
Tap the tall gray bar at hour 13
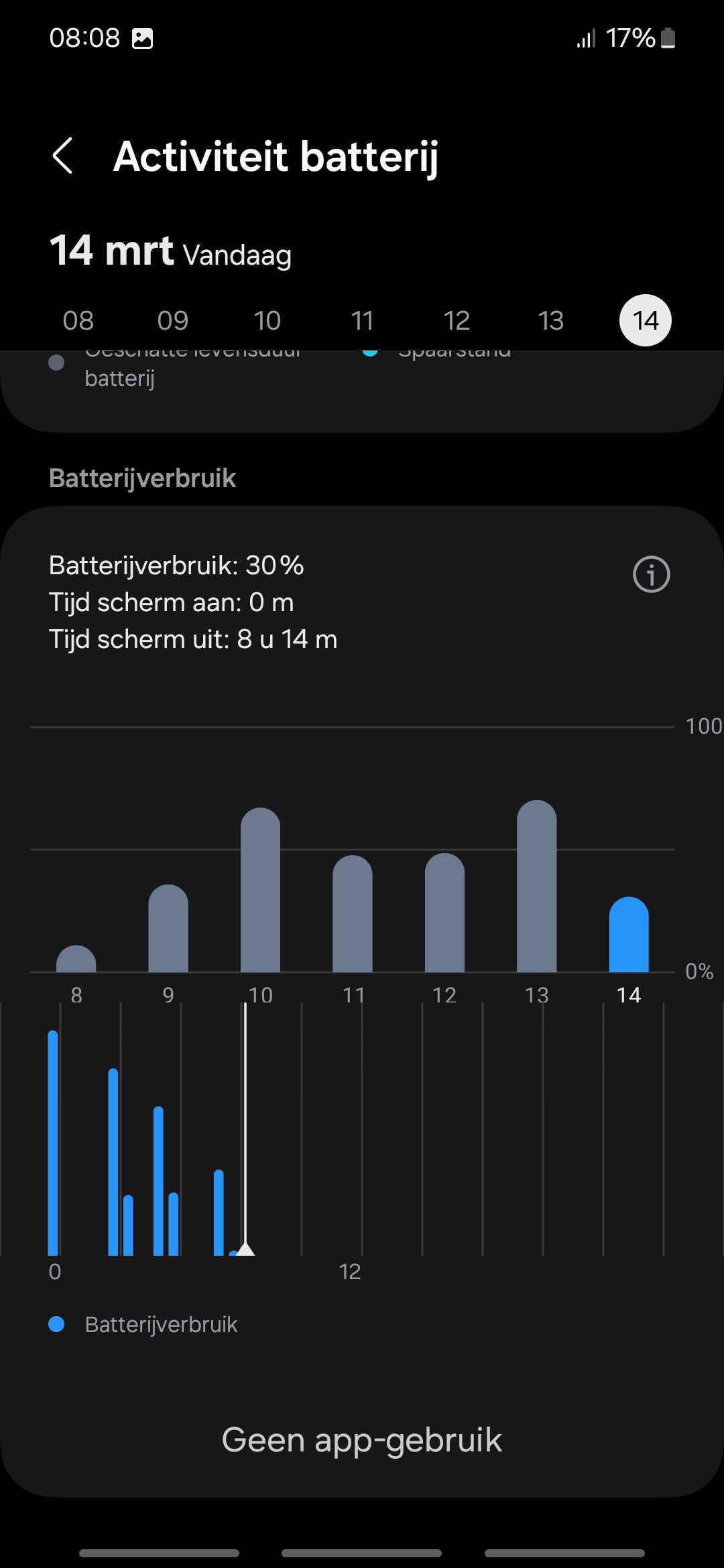(x=536, y=885)
